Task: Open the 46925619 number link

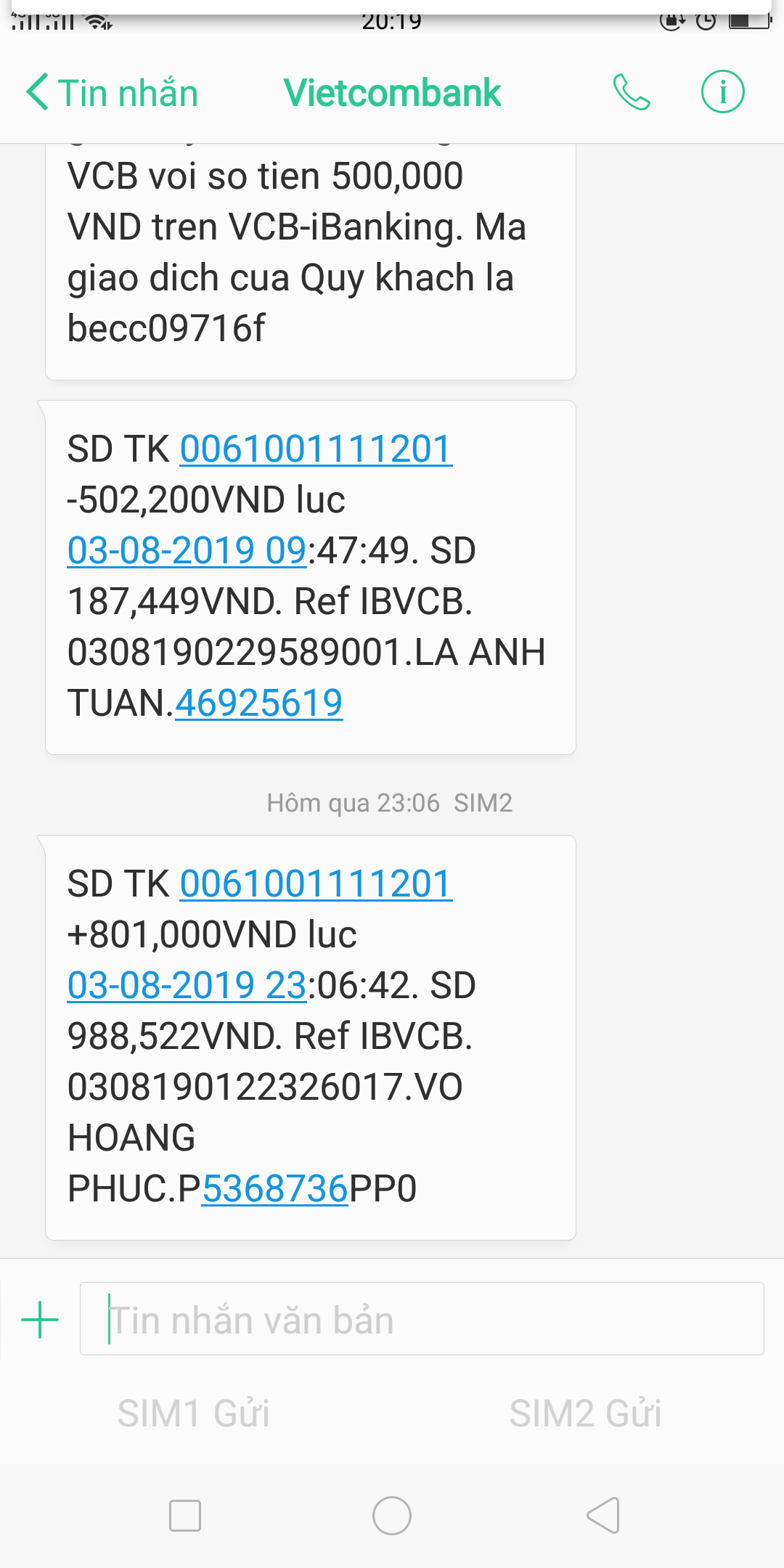Action: (259, 703)
